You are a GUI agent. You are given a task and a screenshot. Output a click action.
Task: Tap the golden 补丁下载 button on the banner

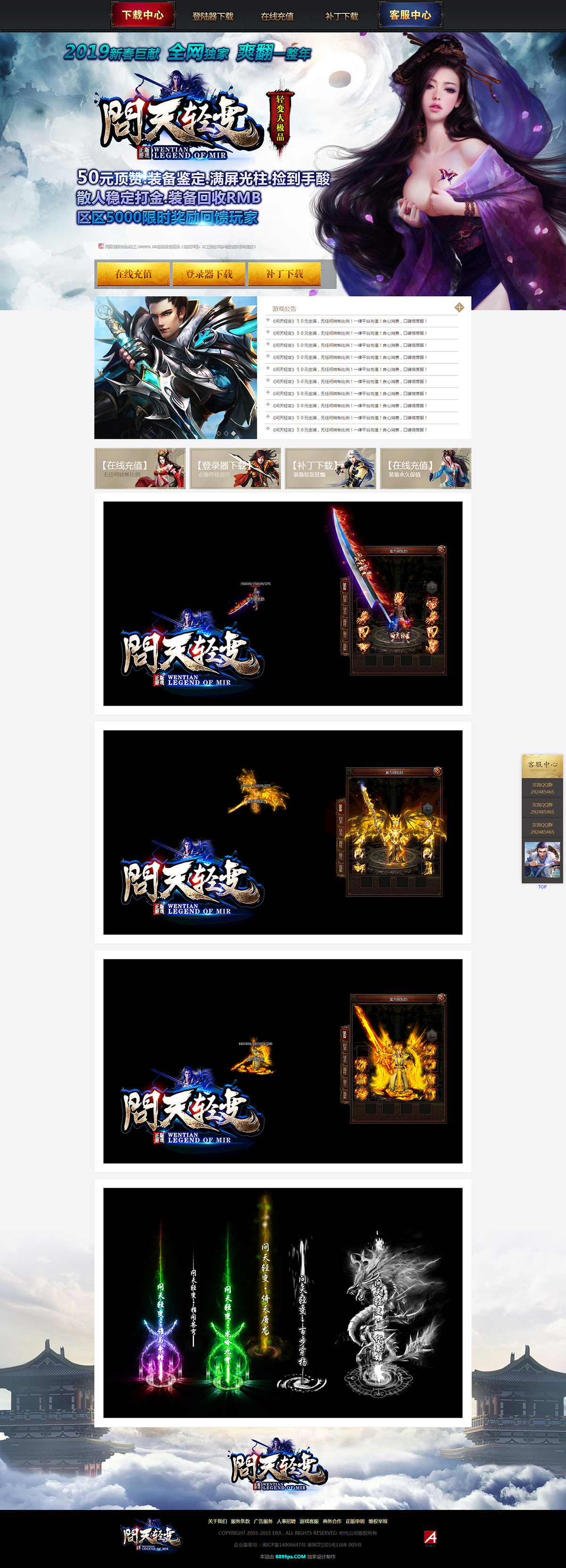pos(284,274)
